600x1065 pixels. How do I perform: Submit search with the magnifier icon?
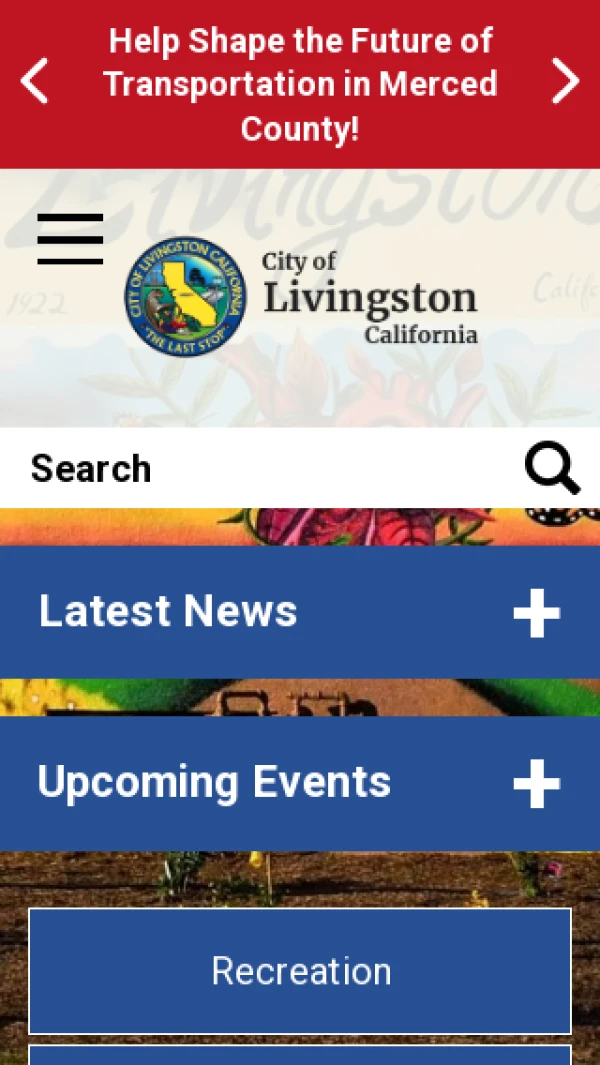[x=552, y=468]
